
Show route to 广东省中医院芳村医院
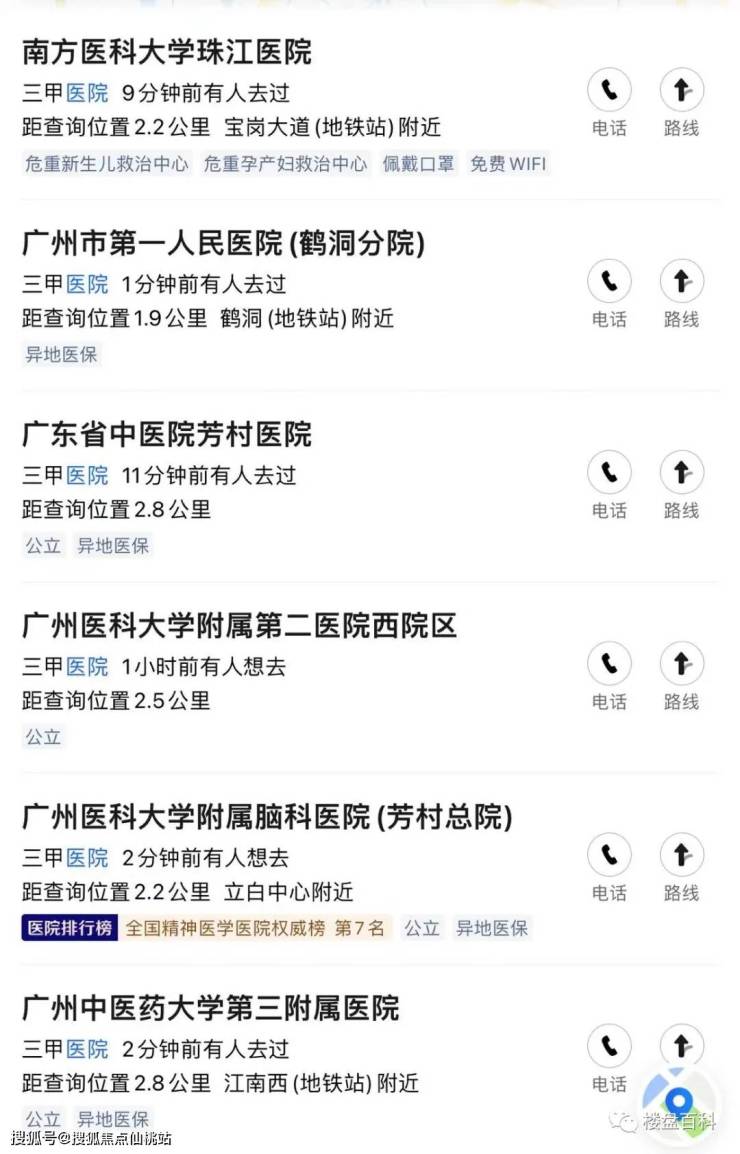tap(681, 474)
